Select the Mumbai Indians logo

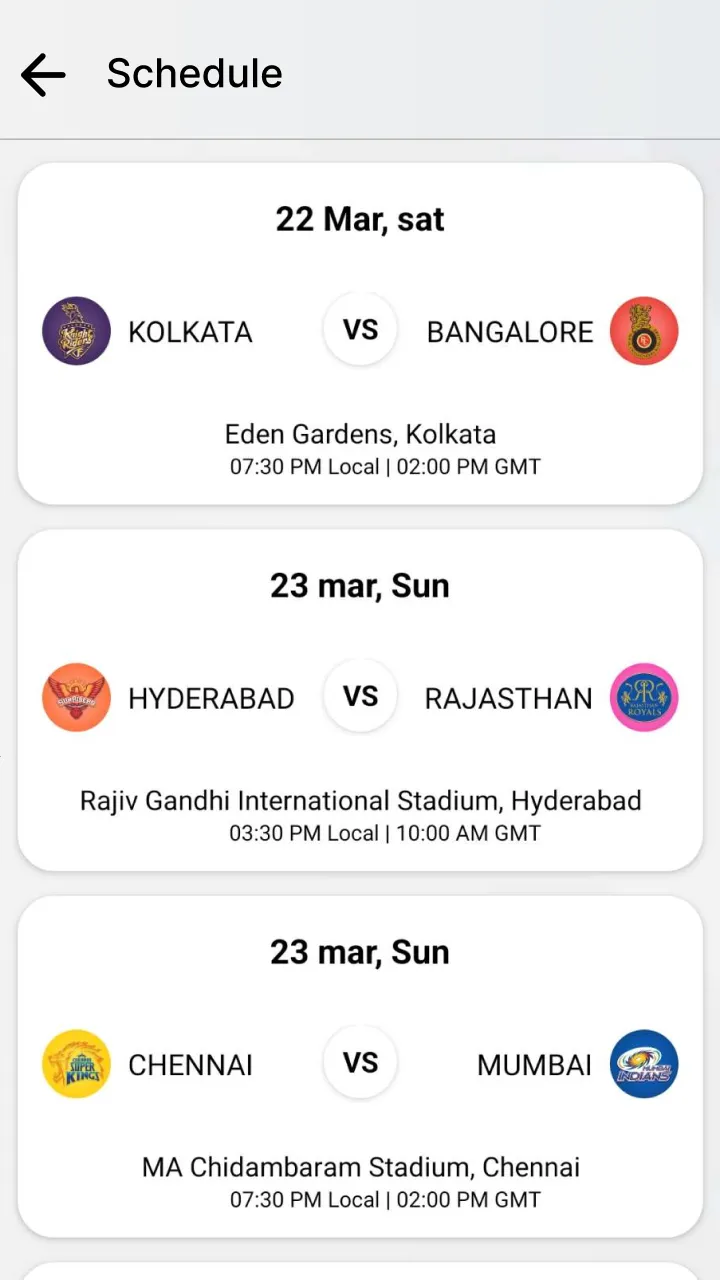(x=644, y=1064)
